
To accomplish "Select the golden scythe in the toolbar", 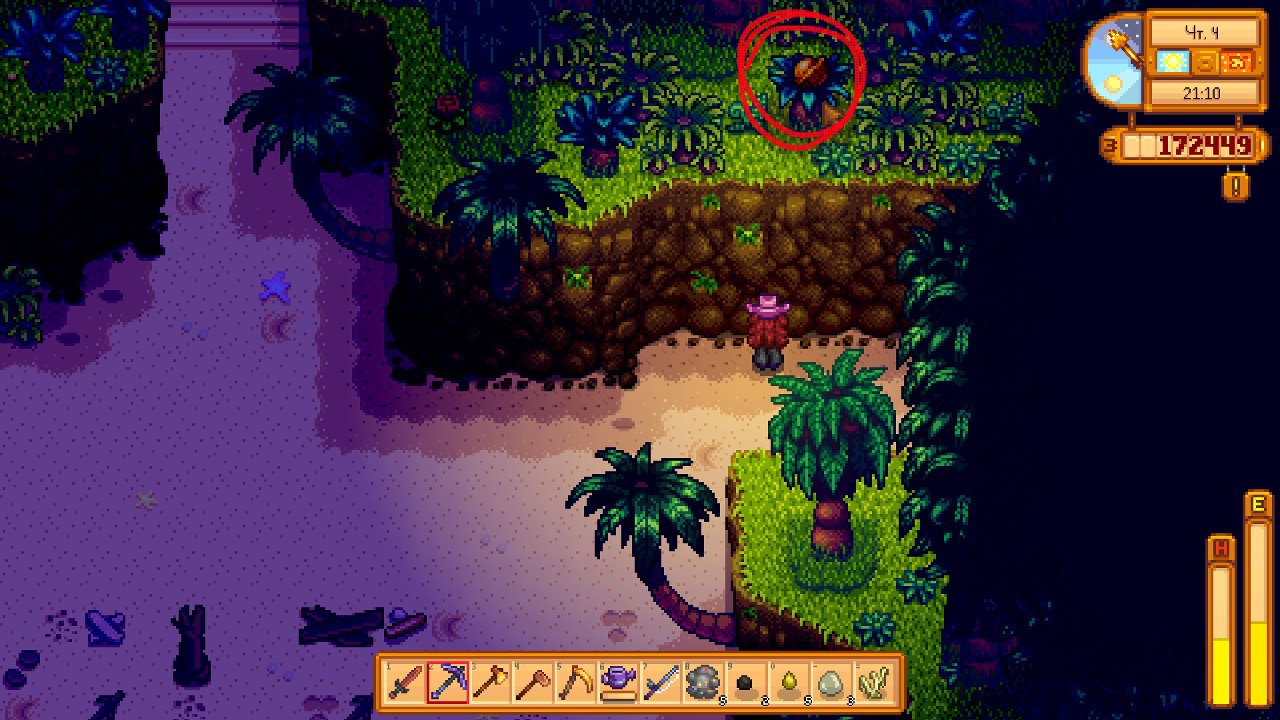I will (576, 683).
